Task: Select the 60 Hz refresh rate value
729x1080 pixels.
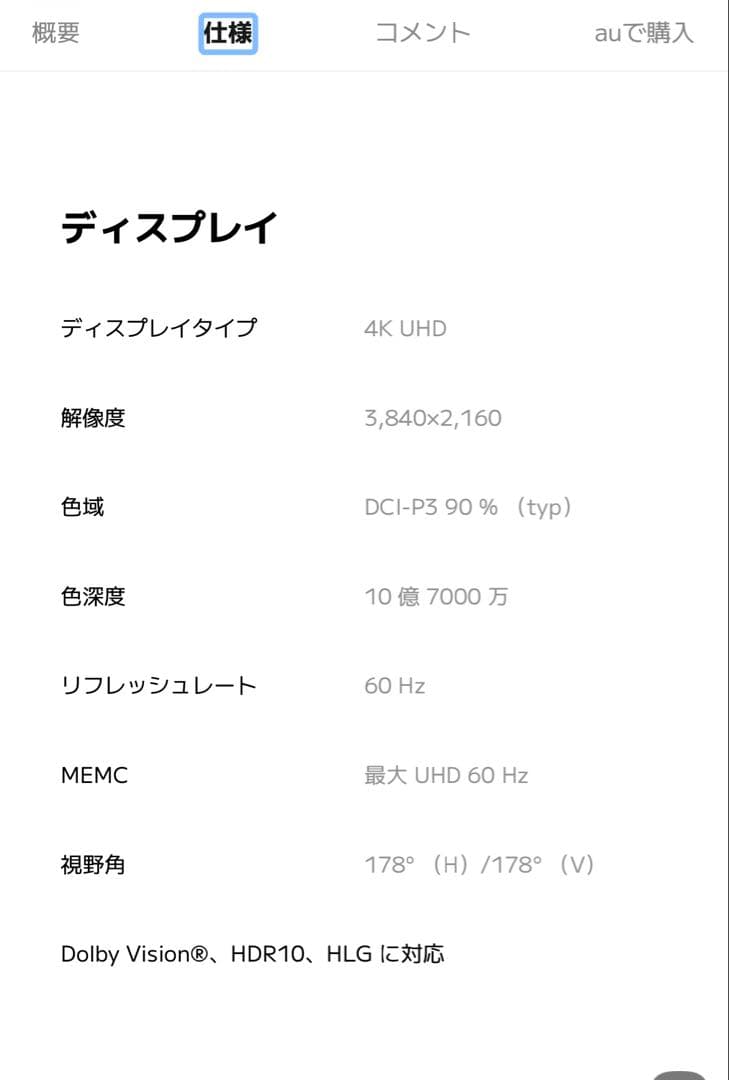Action: tap(396, 685)
